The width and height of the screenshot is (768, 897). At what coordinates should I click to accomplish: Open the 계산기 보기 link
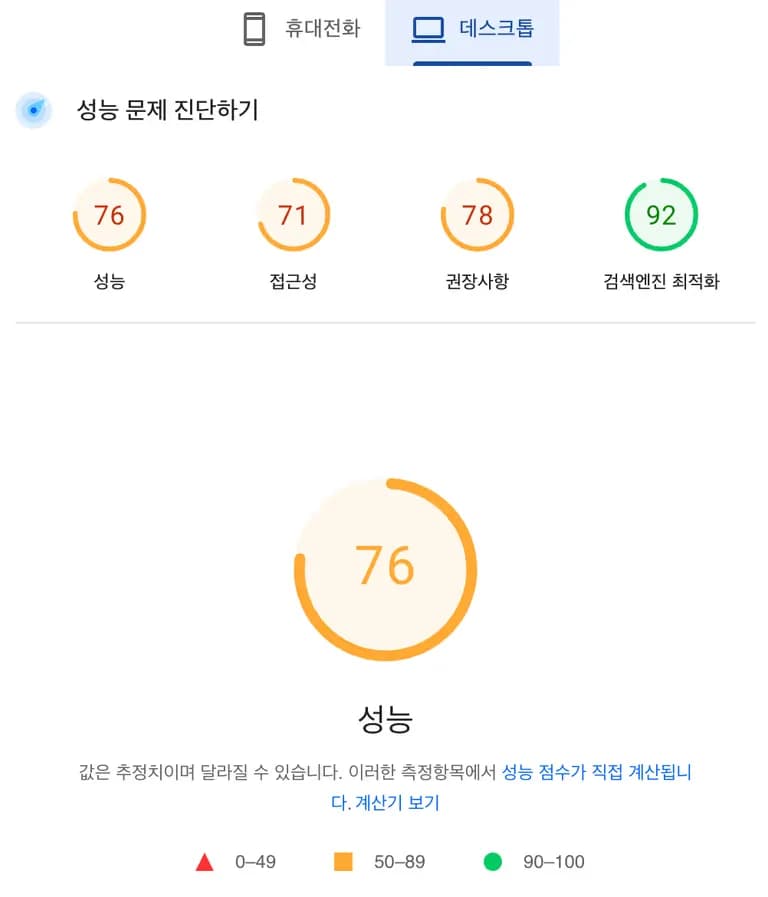399,802
